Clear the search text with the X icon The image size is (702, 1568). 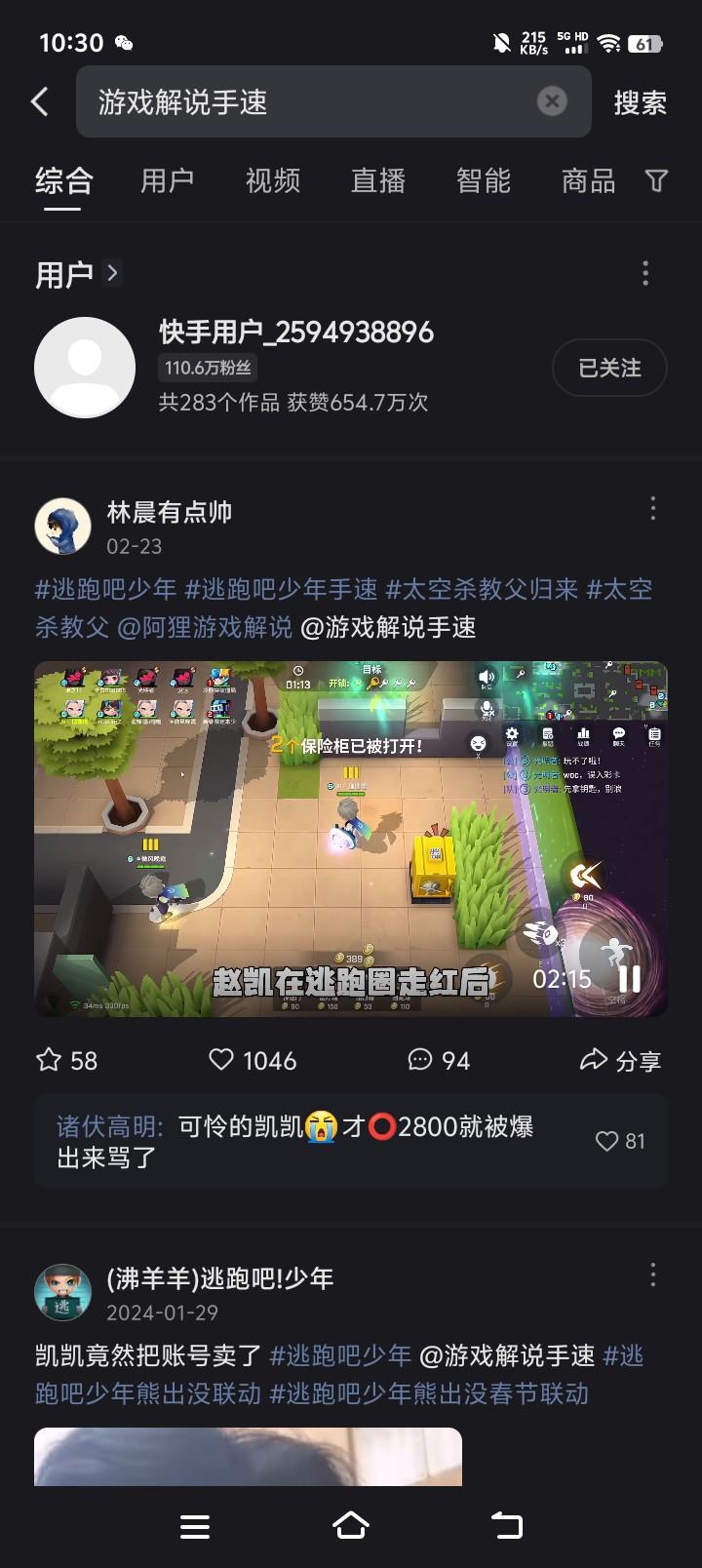tap(552, 101)
